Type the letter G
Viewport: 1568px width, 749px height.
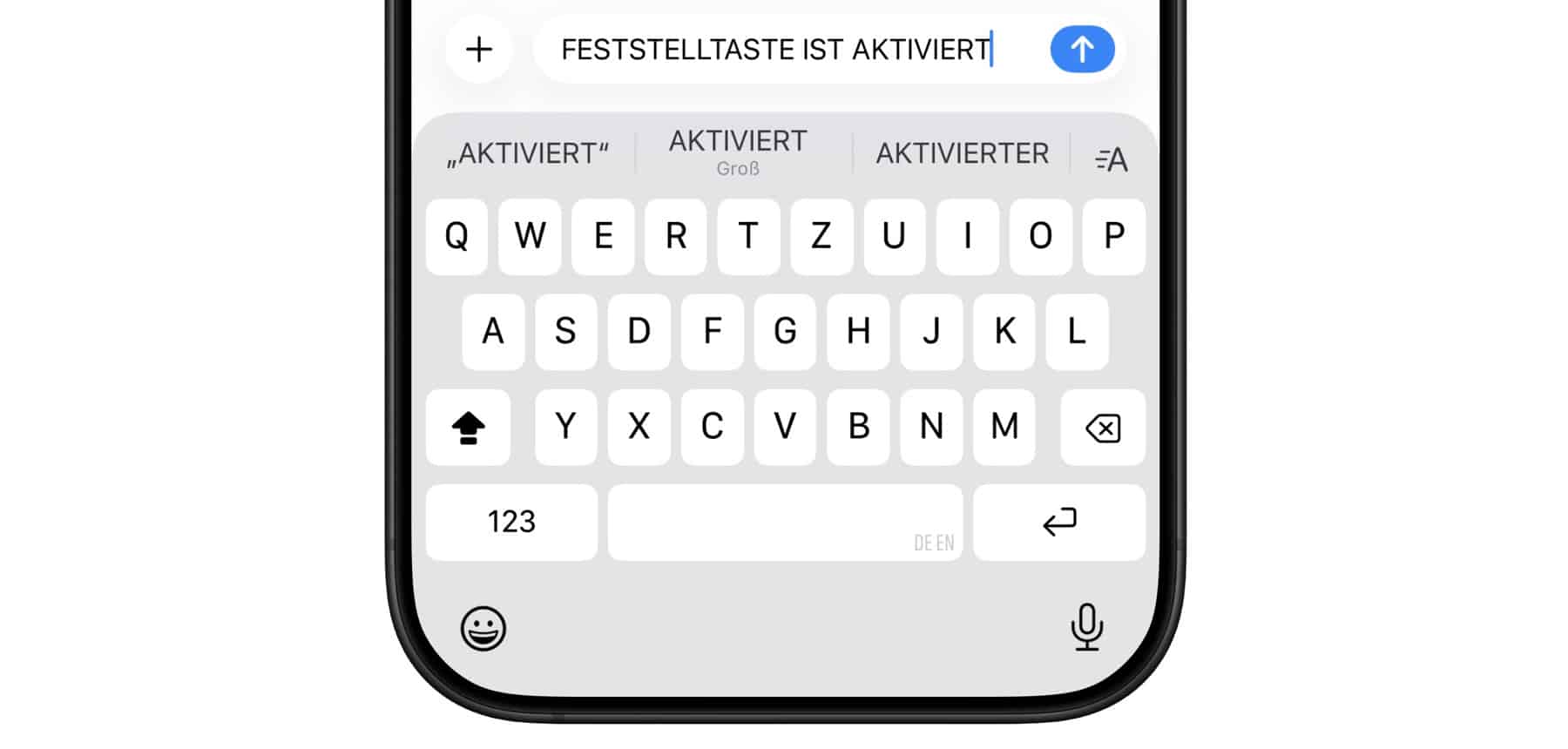(x=785, y=331)
